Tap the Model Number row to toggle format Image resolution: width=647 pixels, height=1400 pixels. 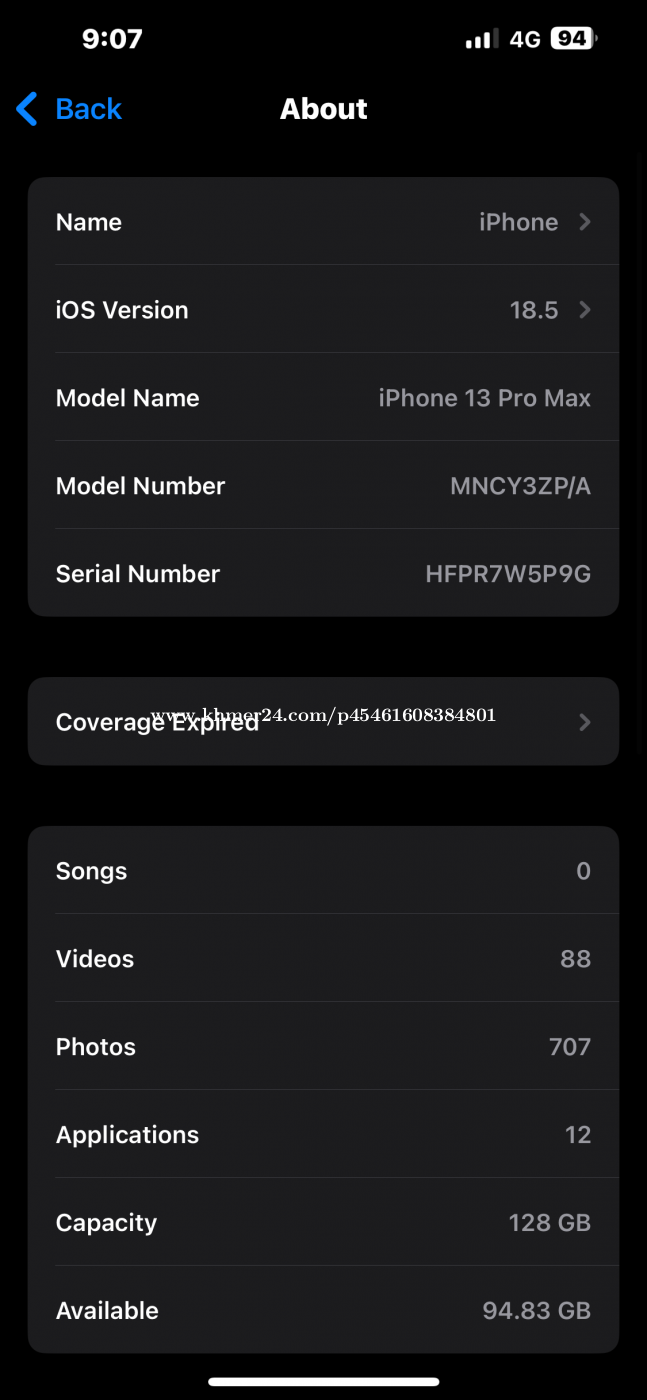pyautogui.click(x=323, y=486)
